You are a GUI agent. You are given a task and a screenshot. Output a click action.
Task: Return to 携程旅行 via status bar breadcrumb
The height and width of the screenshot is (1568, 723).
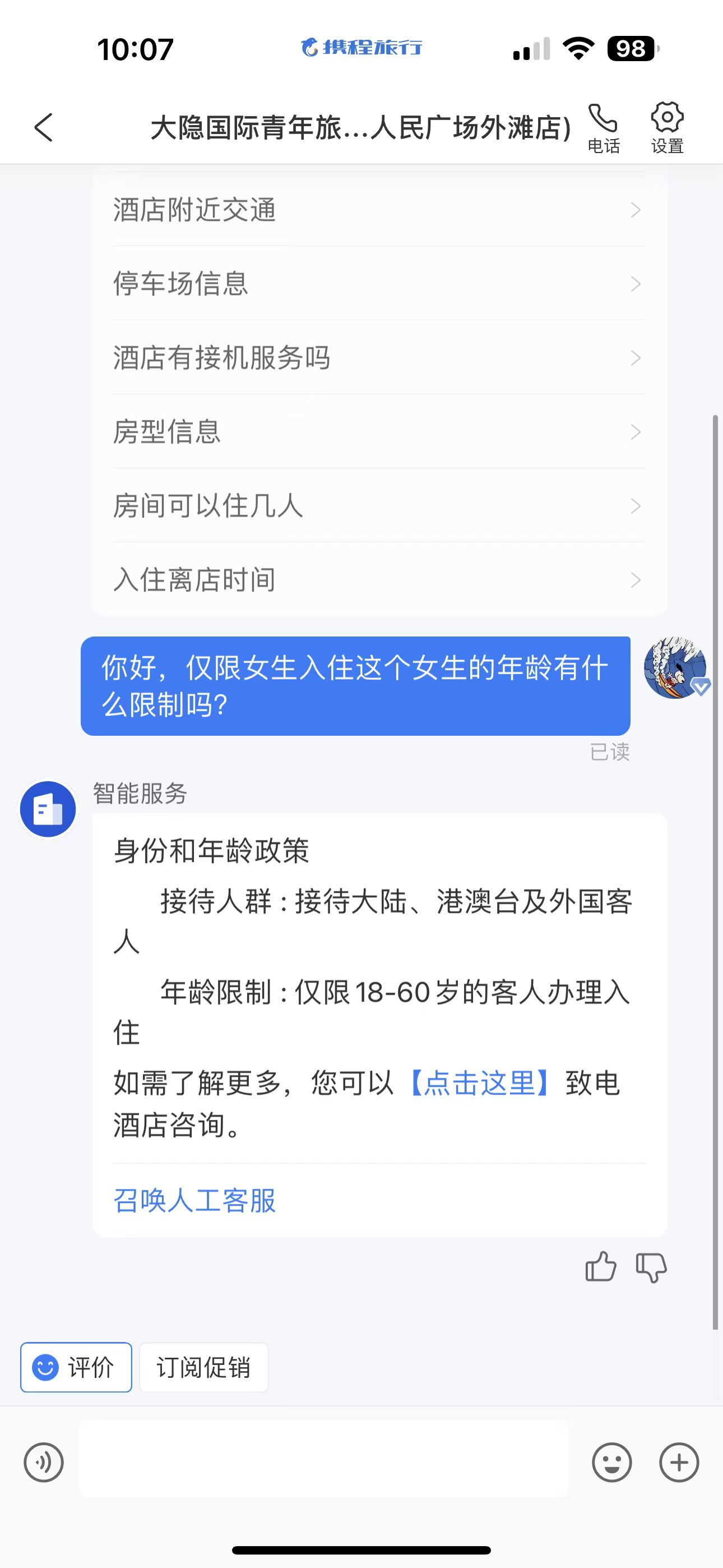coord(361,48)
